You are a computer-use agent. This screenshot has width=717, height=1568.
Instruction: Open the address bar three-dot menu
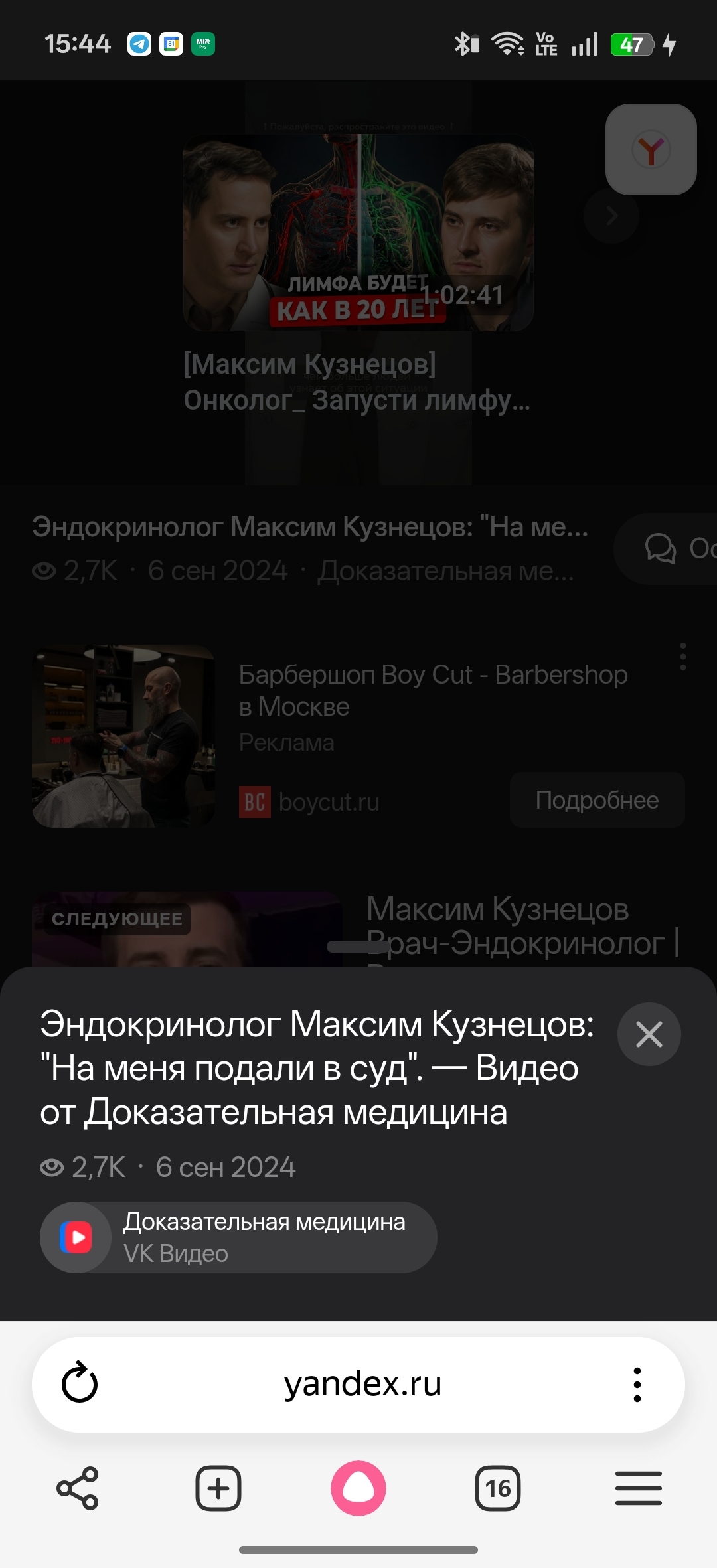637,1385
